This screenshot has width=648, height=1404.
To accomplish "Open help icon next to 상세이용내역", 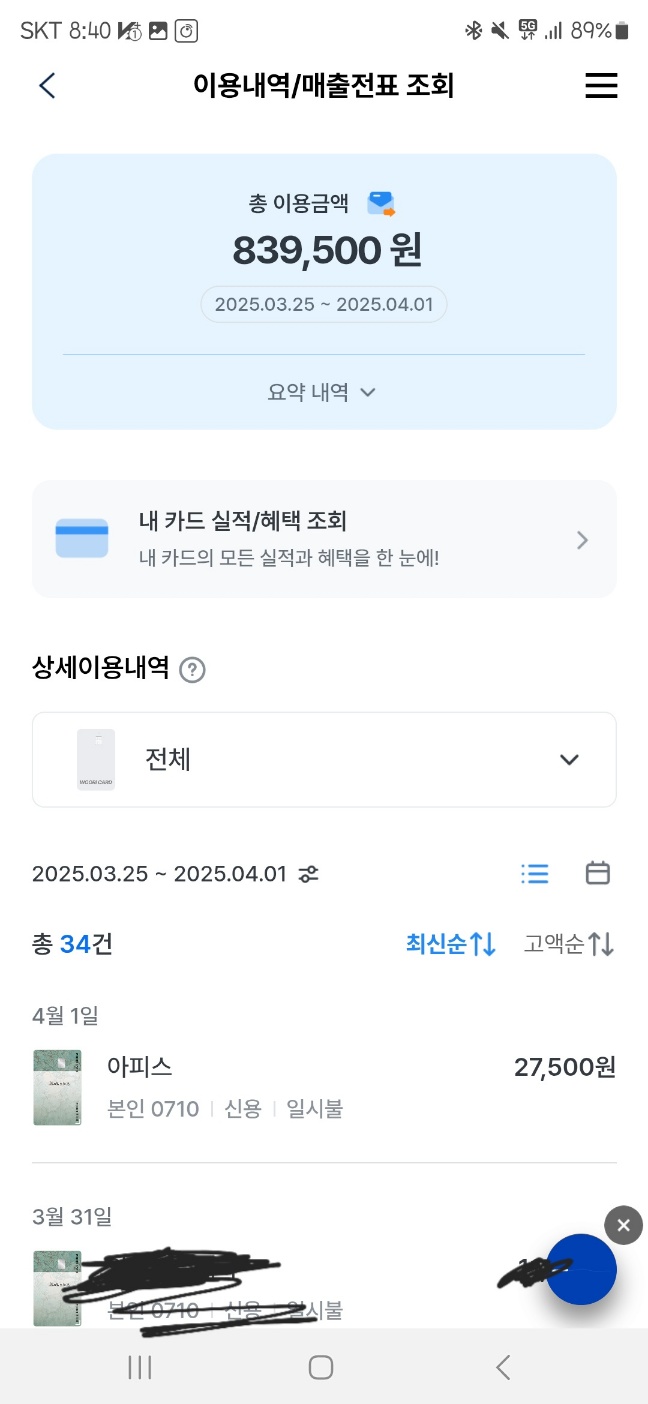I will pyautogui.click(x=192, y=670).
